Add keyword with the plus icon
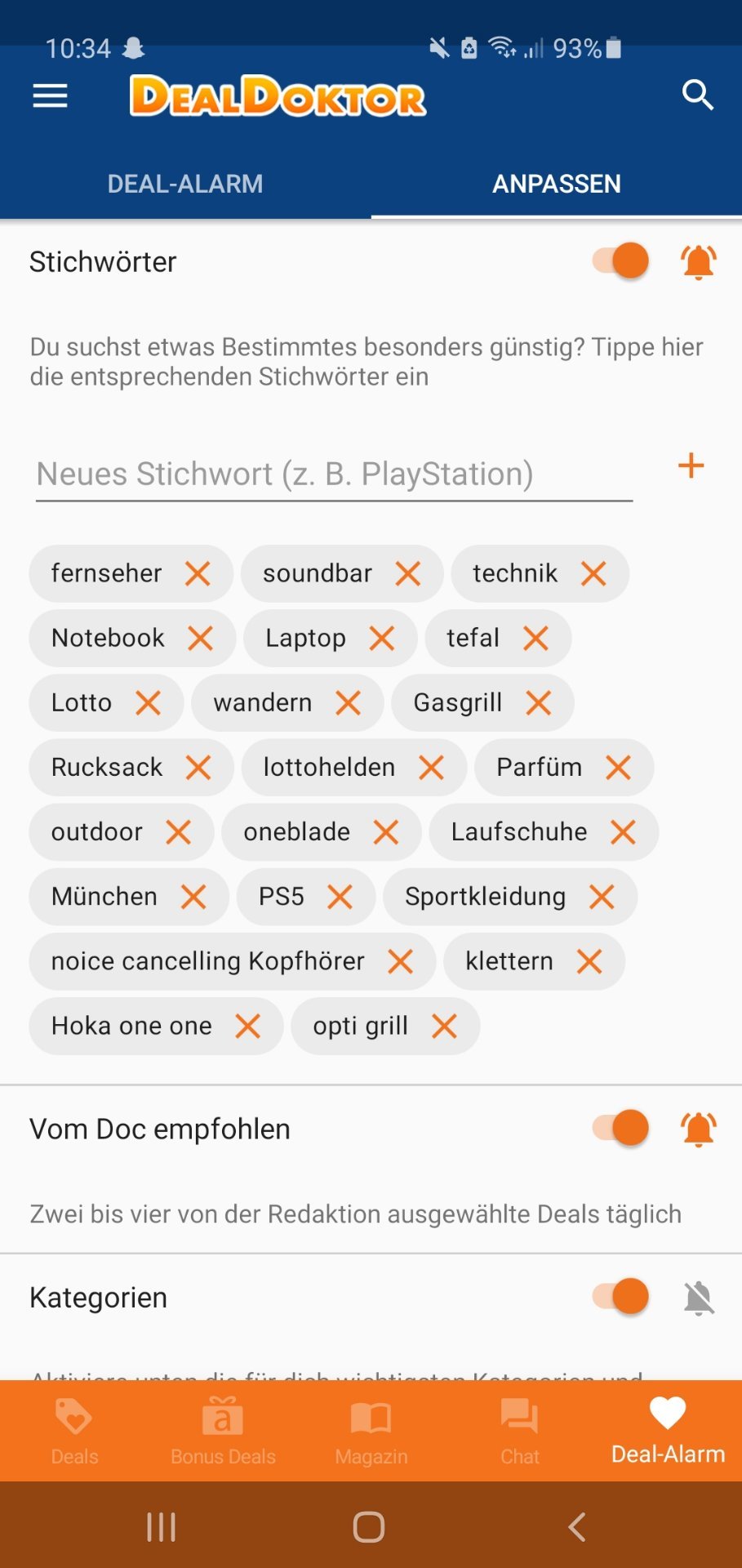 (691, 466)
